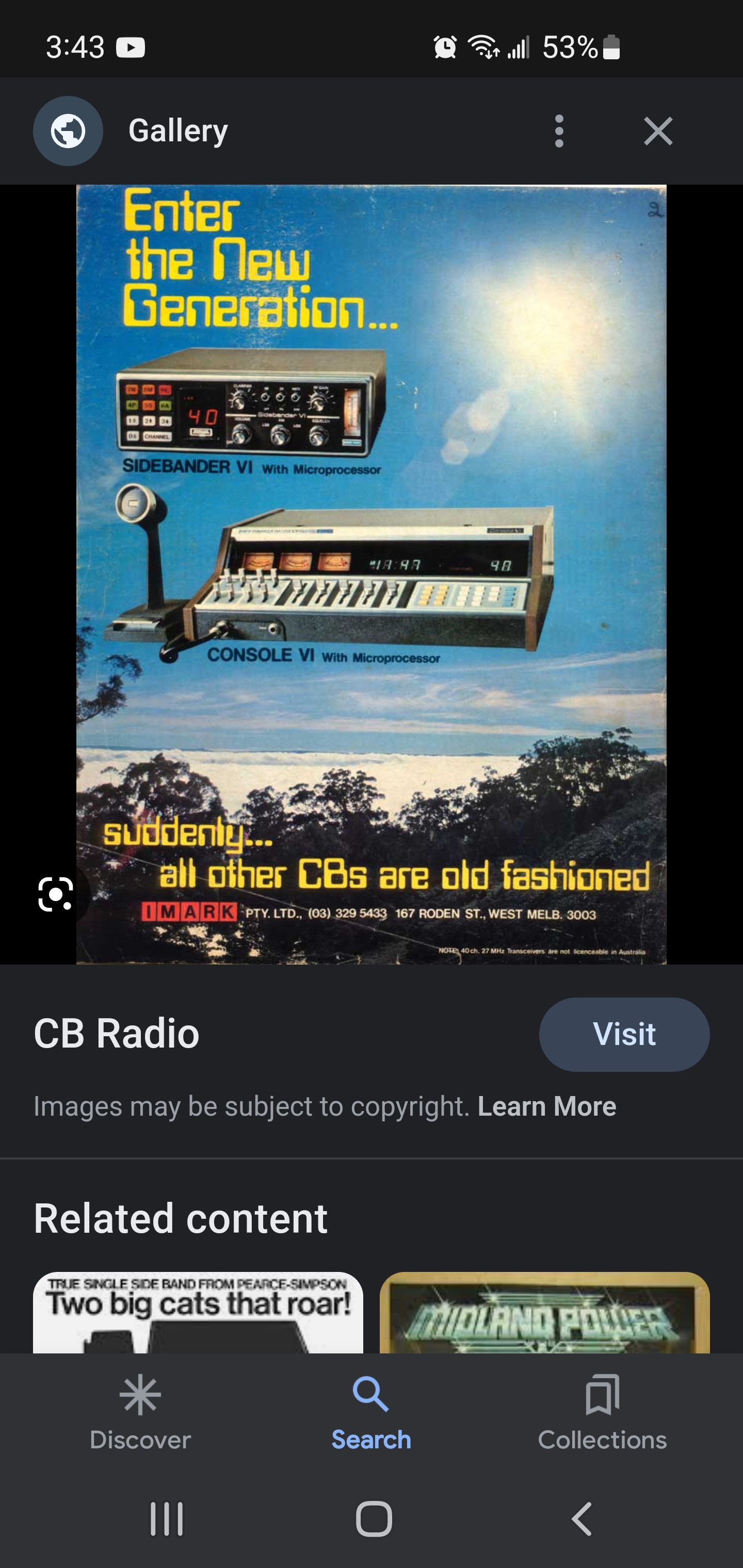The width and height of the screenshot is (743, 1568).
Task: Visit the CB Radio source page
Action: click(624, 1034)
